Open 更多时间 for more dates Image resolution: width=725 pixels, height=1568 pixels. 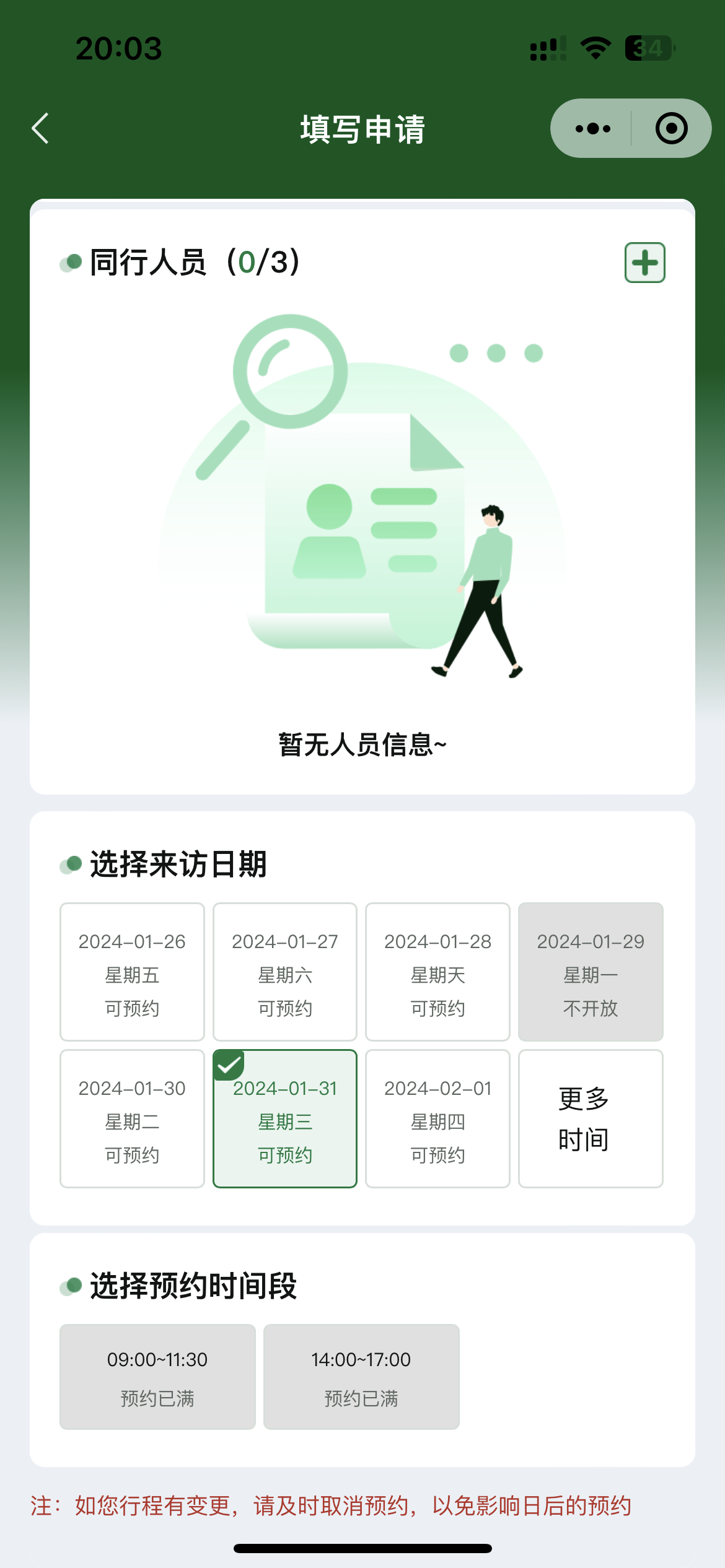tap(591, 1118)
